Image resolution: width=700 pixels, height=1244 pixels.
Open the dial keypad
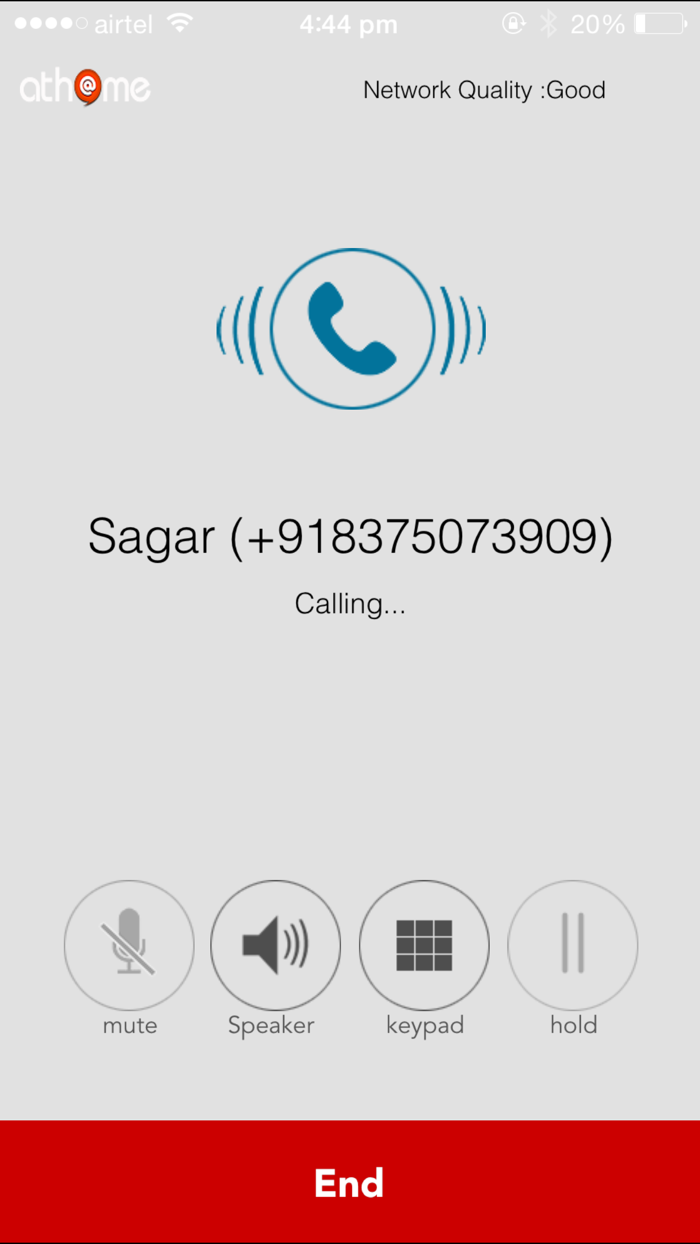tap(424, 944)
